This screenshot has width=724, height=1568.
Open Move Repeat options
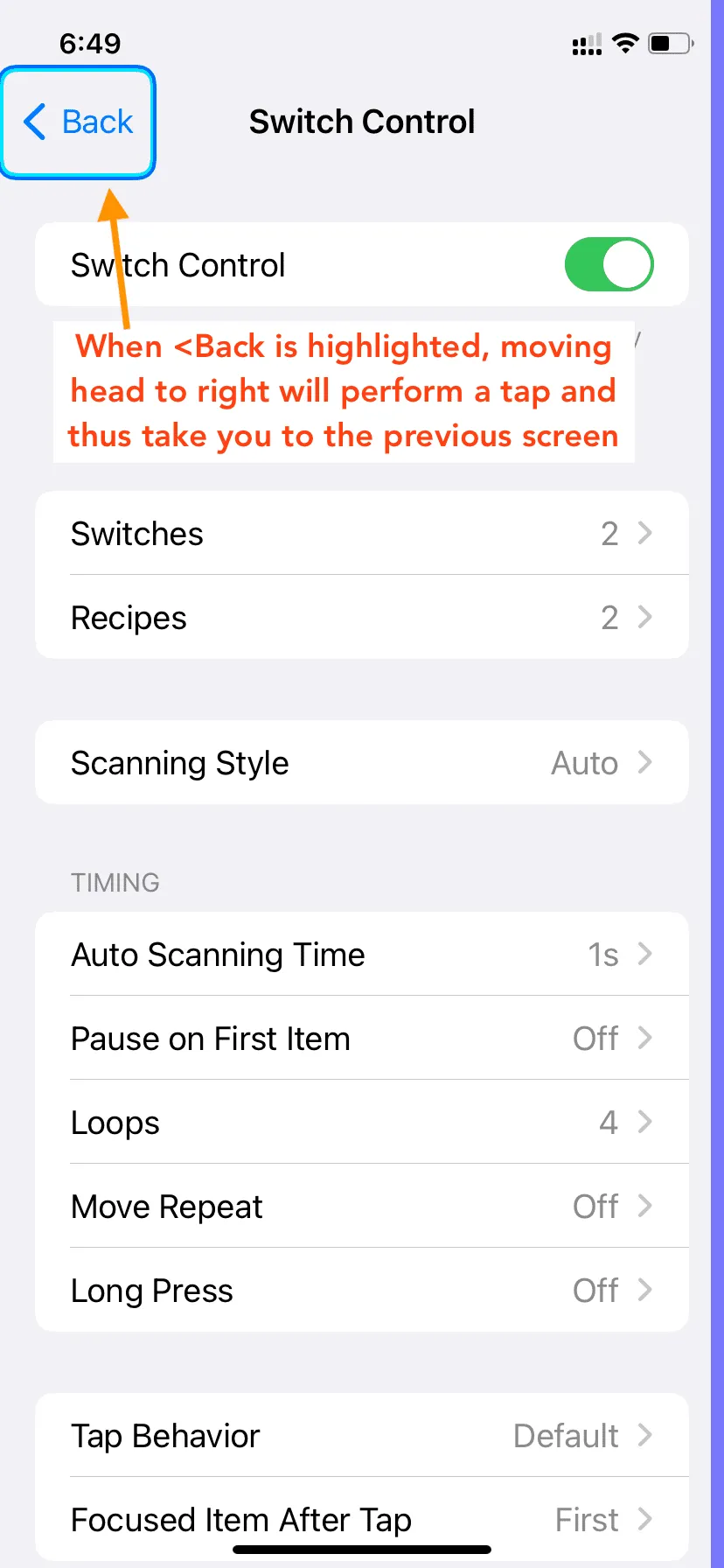click(x=362, y=1206)
